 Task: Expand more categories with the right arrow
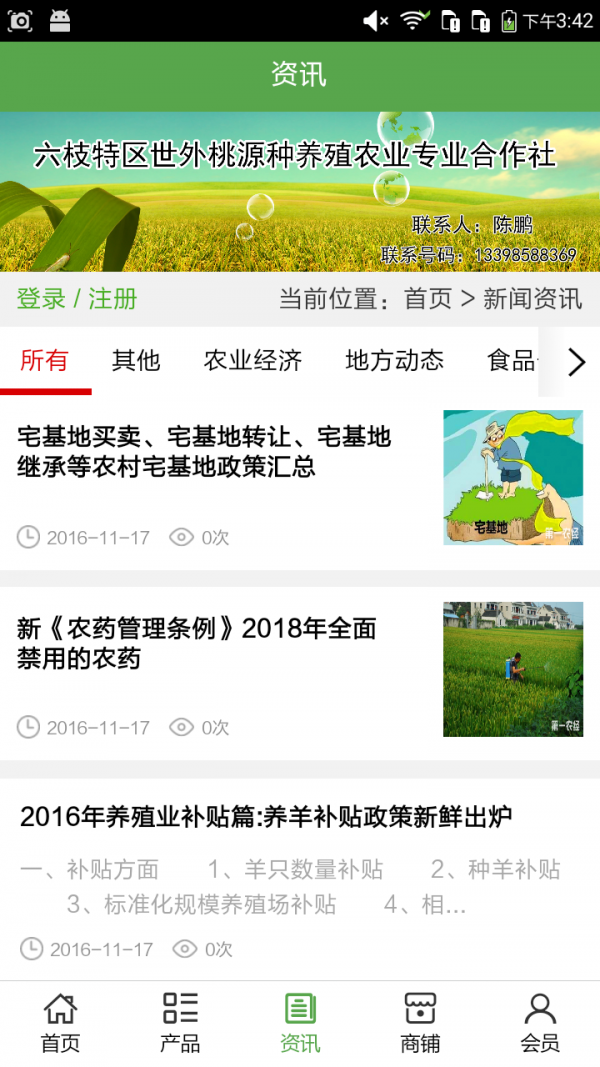pos(576,362)
